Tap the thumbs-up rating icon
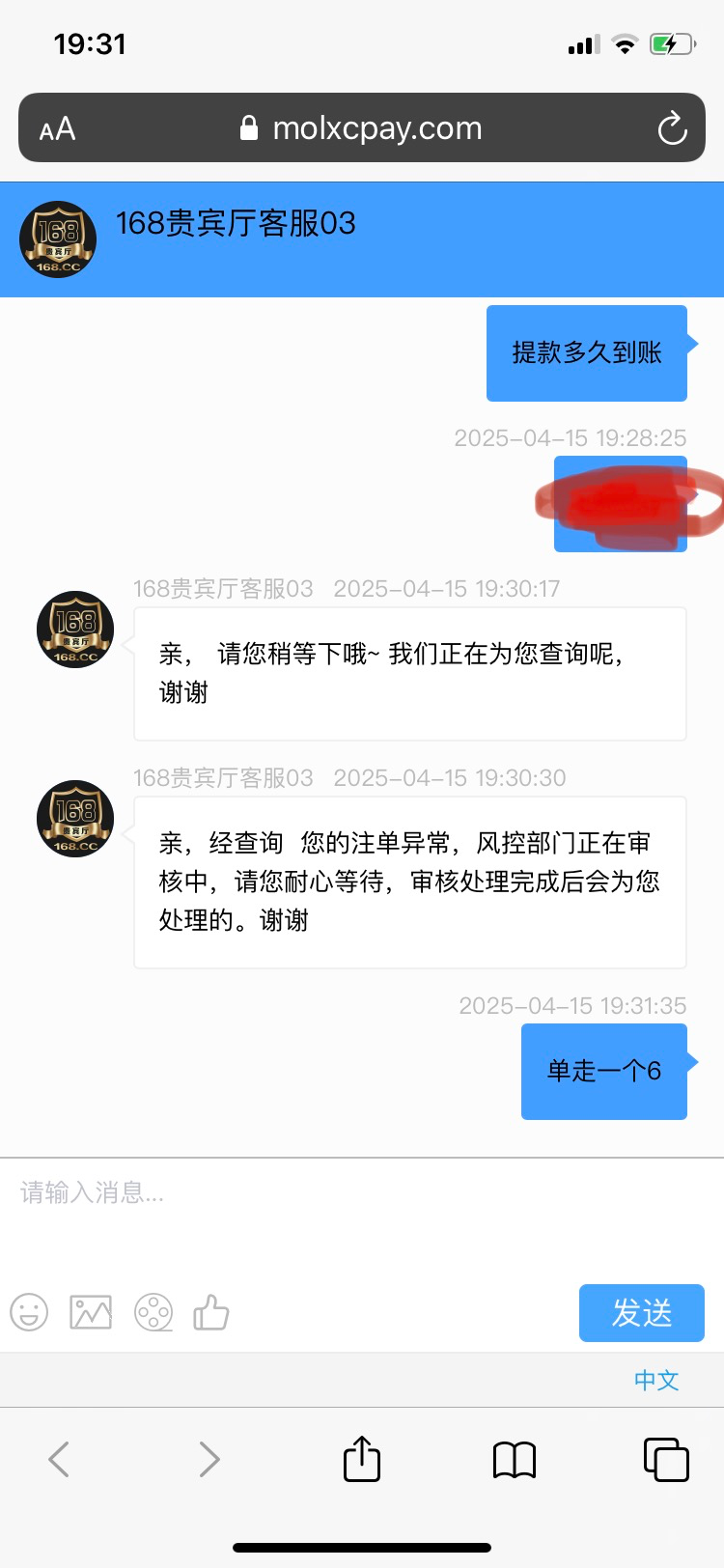This screenshot has width=724, height=1568. point(211,1312)
